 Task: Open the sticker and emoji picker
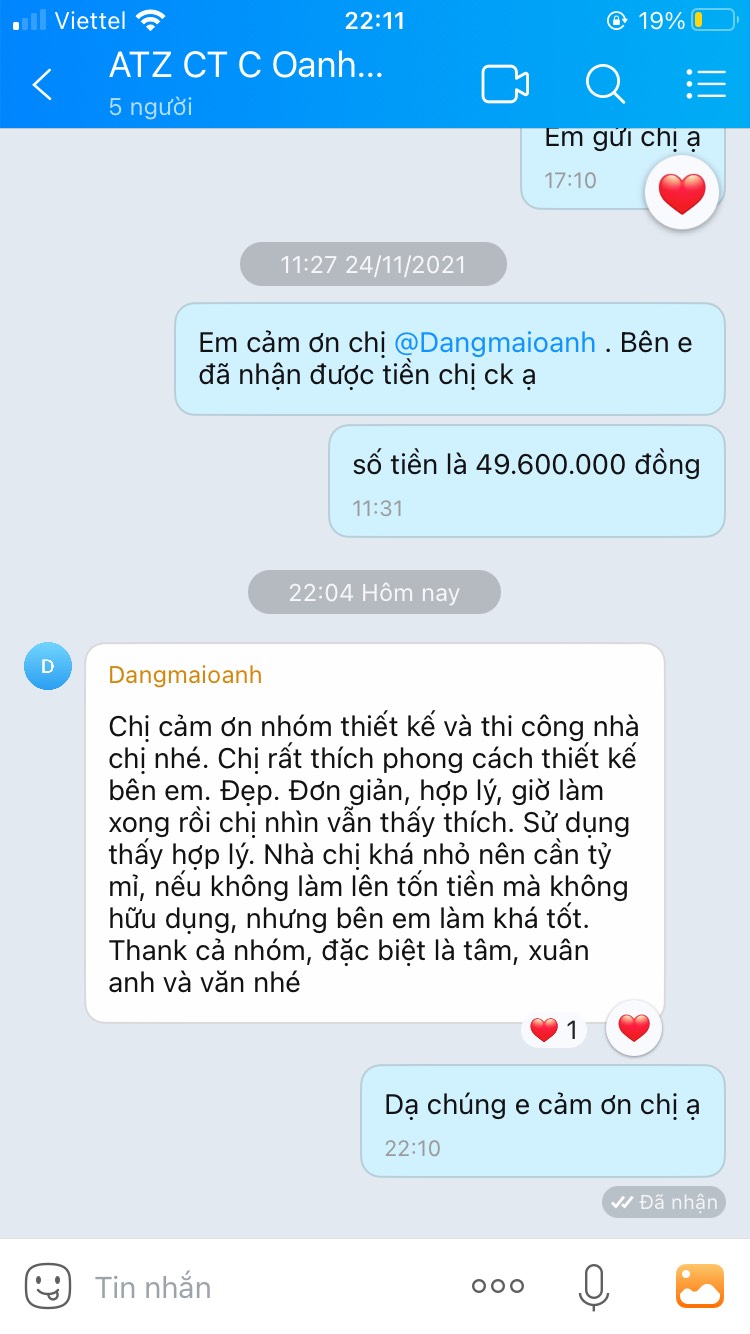48,1286
